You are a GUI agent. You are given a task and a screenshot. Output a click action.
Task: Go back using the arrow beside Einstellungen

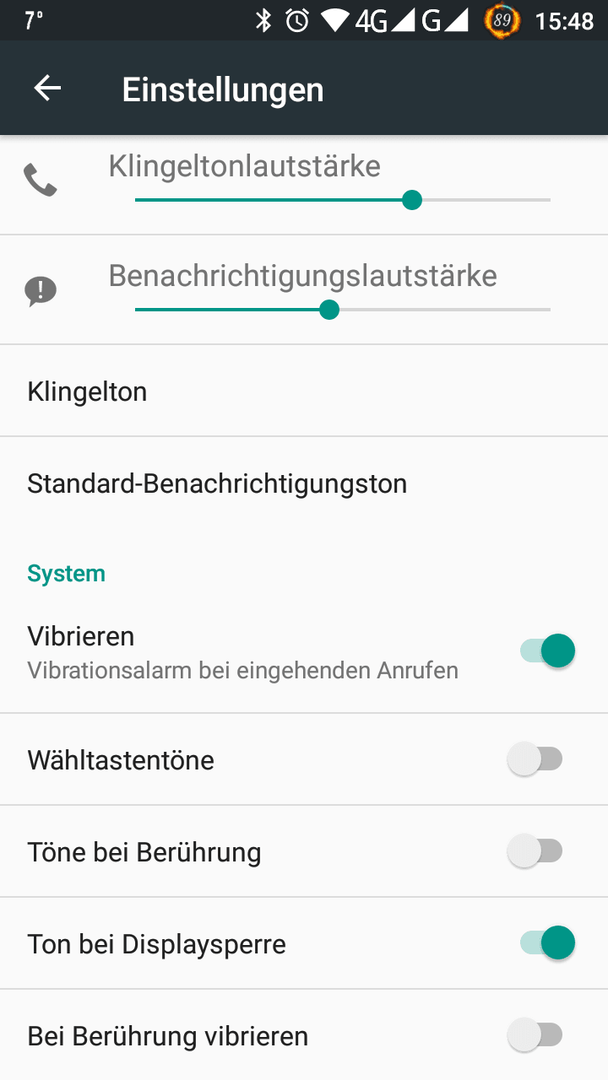pos(48,88)
